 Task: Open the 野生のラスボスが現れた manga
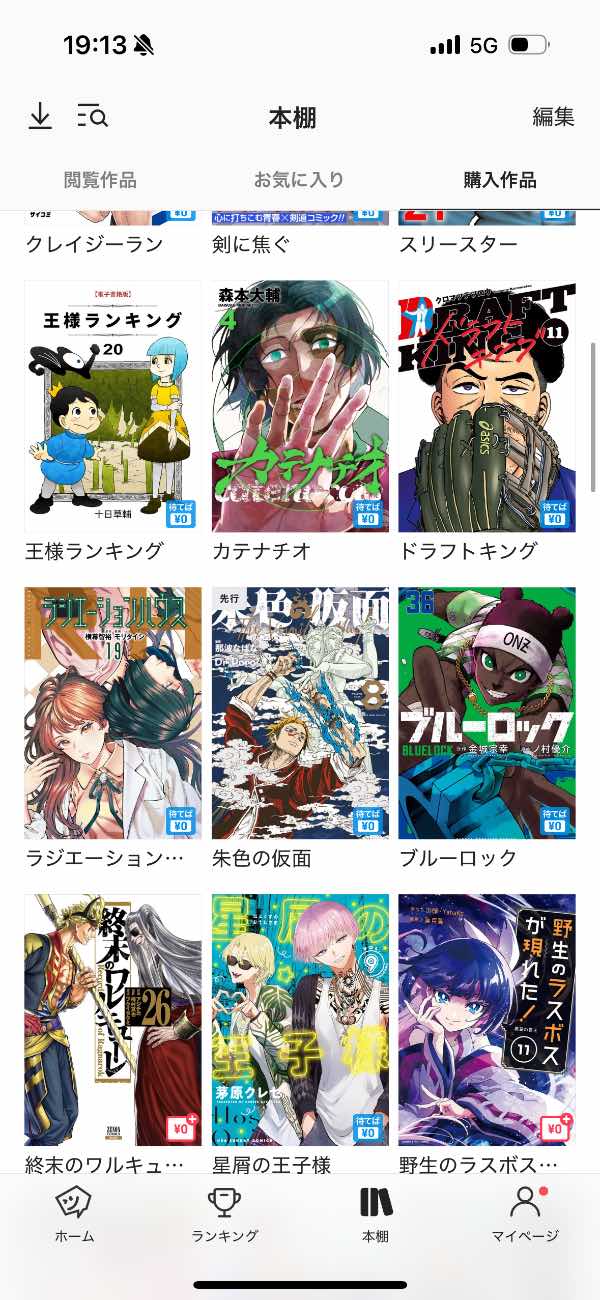(487, 1020)
